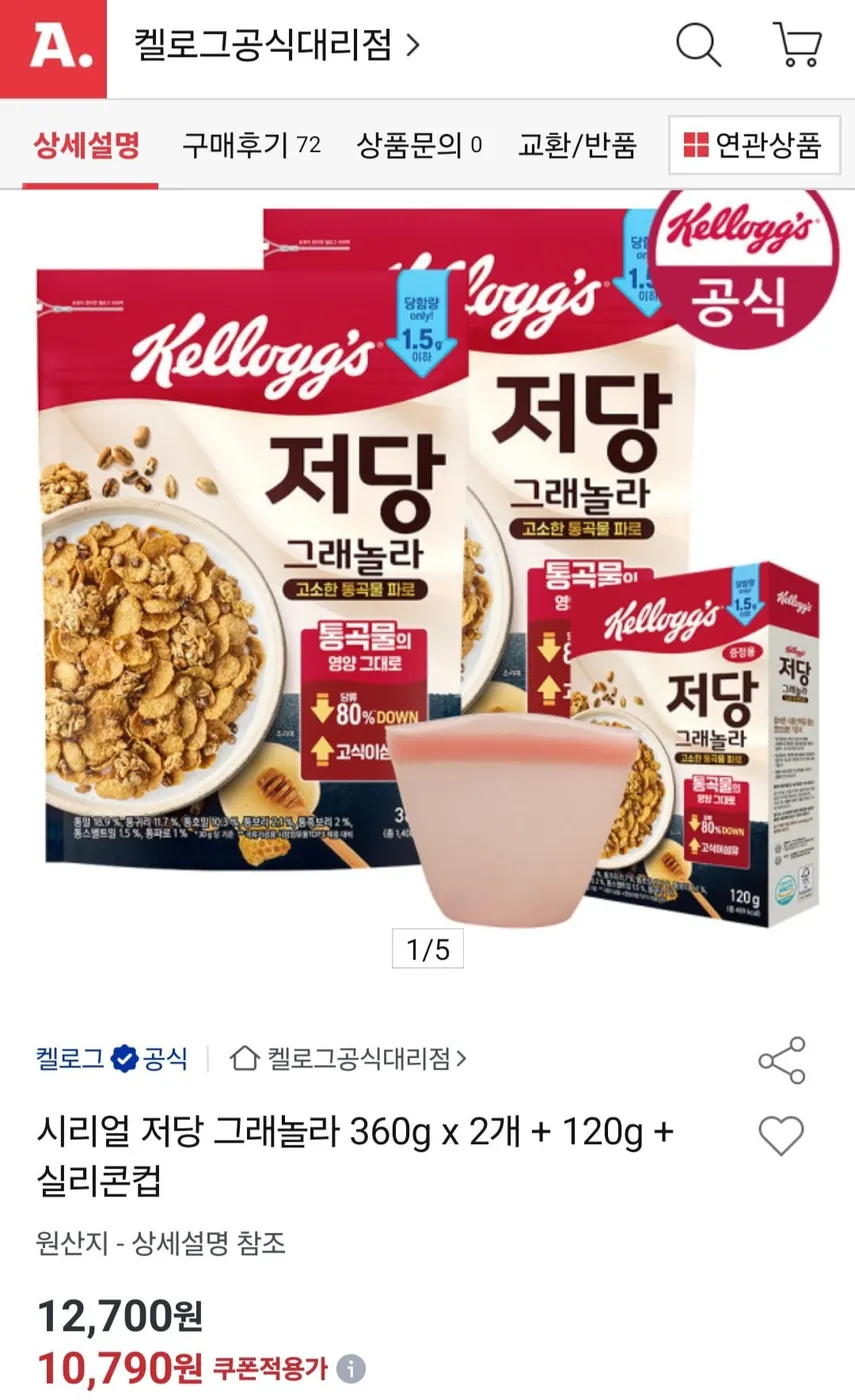
Task: View the 교환/반품 tab
Action: (x=576, y=146)
